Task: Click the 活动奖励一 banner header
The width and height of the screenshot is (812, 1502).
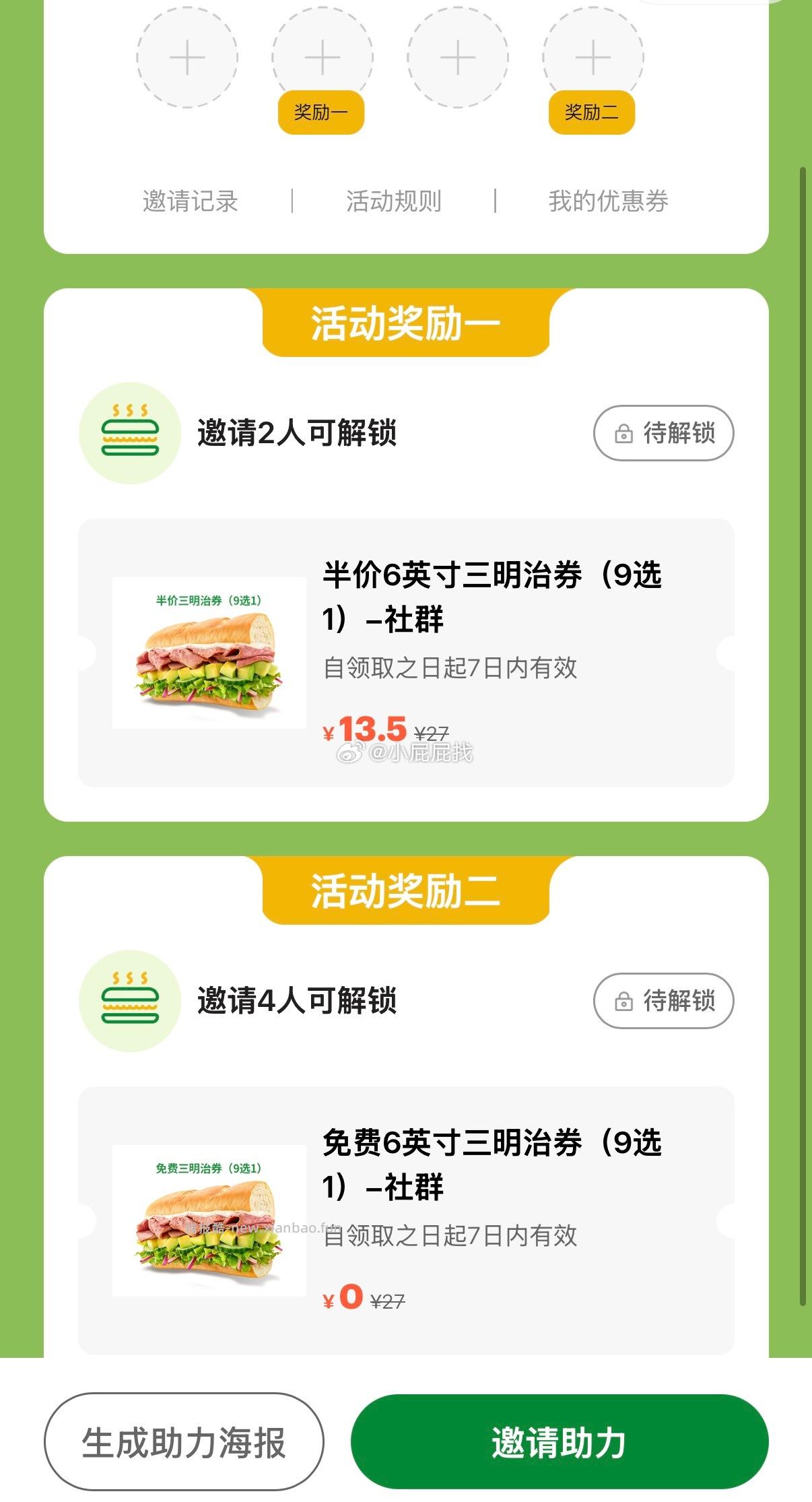Action: click(x=406, y=323)
